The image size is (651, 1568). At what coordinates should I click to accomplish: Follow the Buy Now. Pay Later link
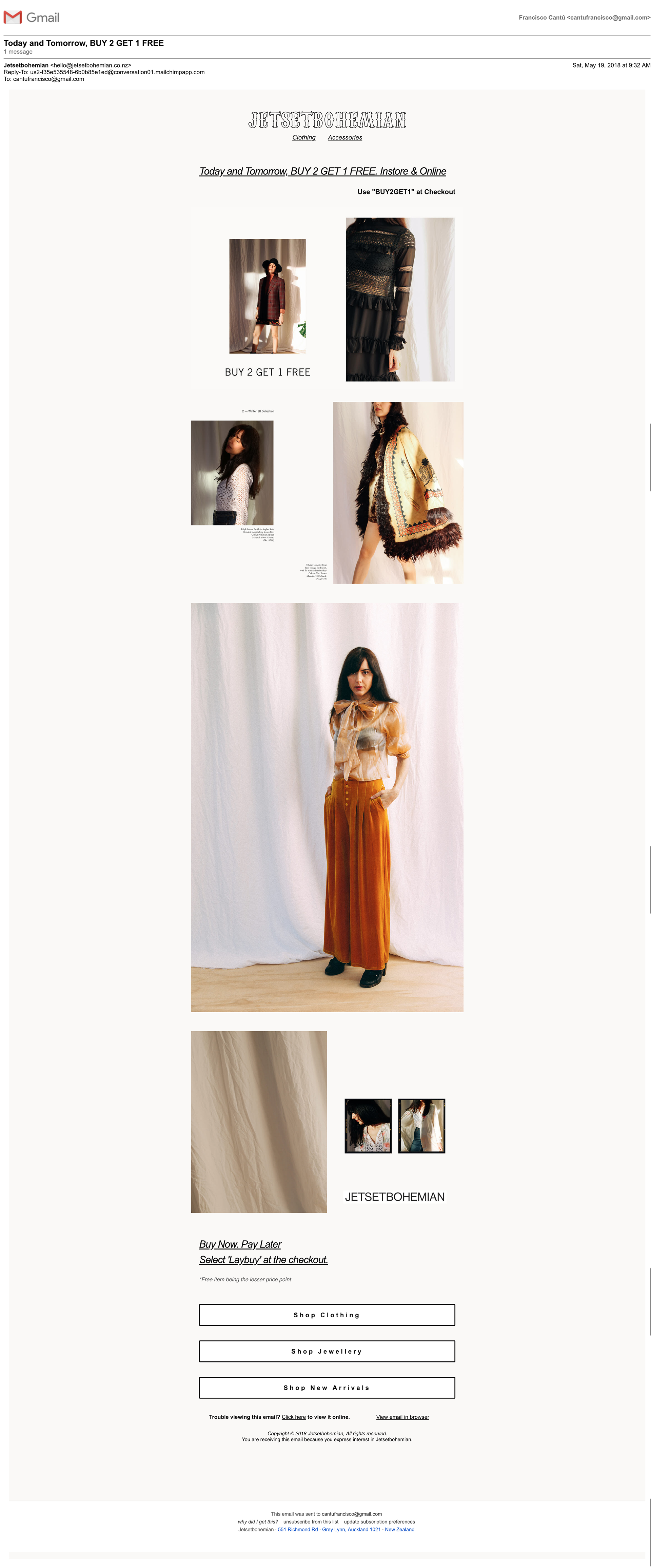point(240,1244)
